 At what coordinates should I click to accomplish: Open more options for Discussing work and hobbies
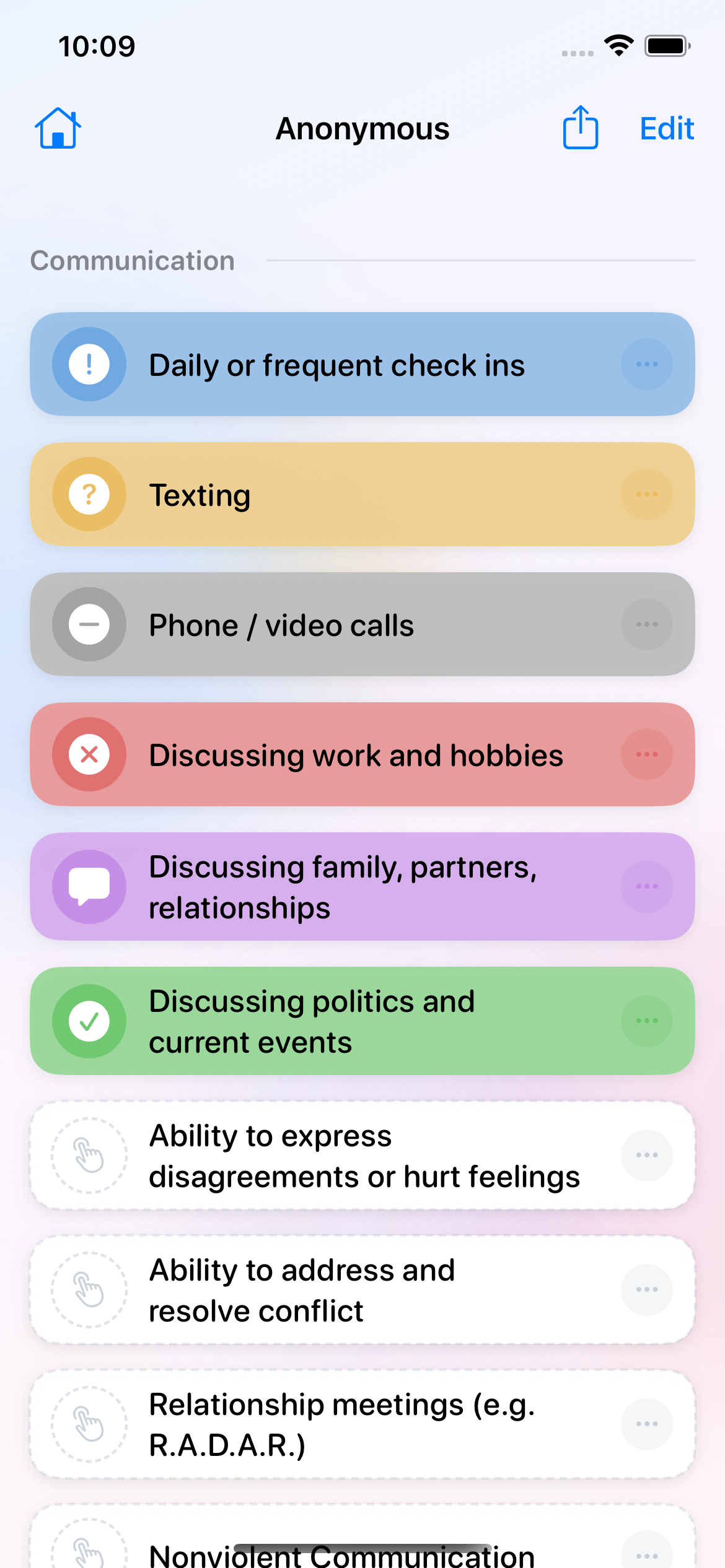[x=647, y=754]
